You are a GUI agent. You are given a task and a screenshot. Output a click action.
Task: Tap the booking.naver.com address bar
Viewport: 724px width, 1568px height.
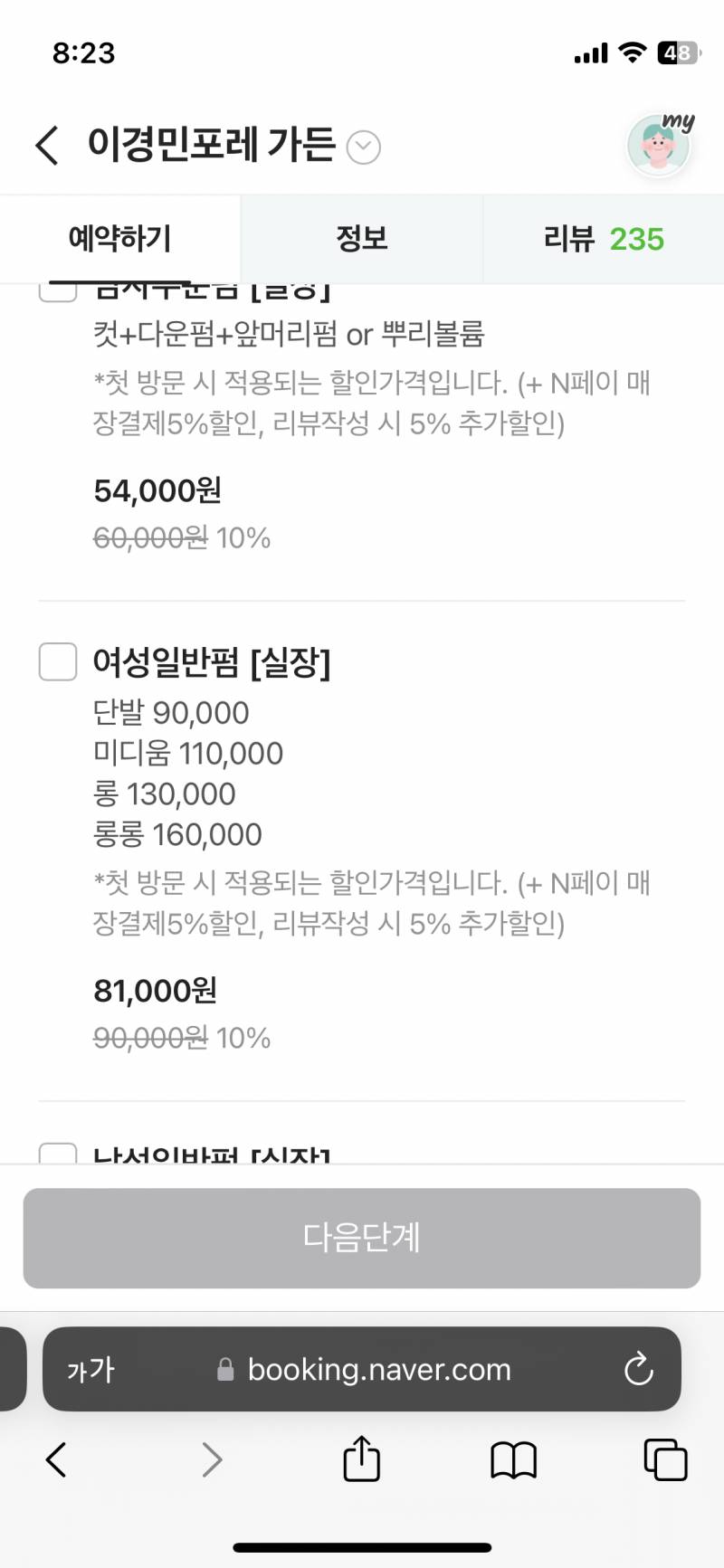click(x=380, y=1370)
